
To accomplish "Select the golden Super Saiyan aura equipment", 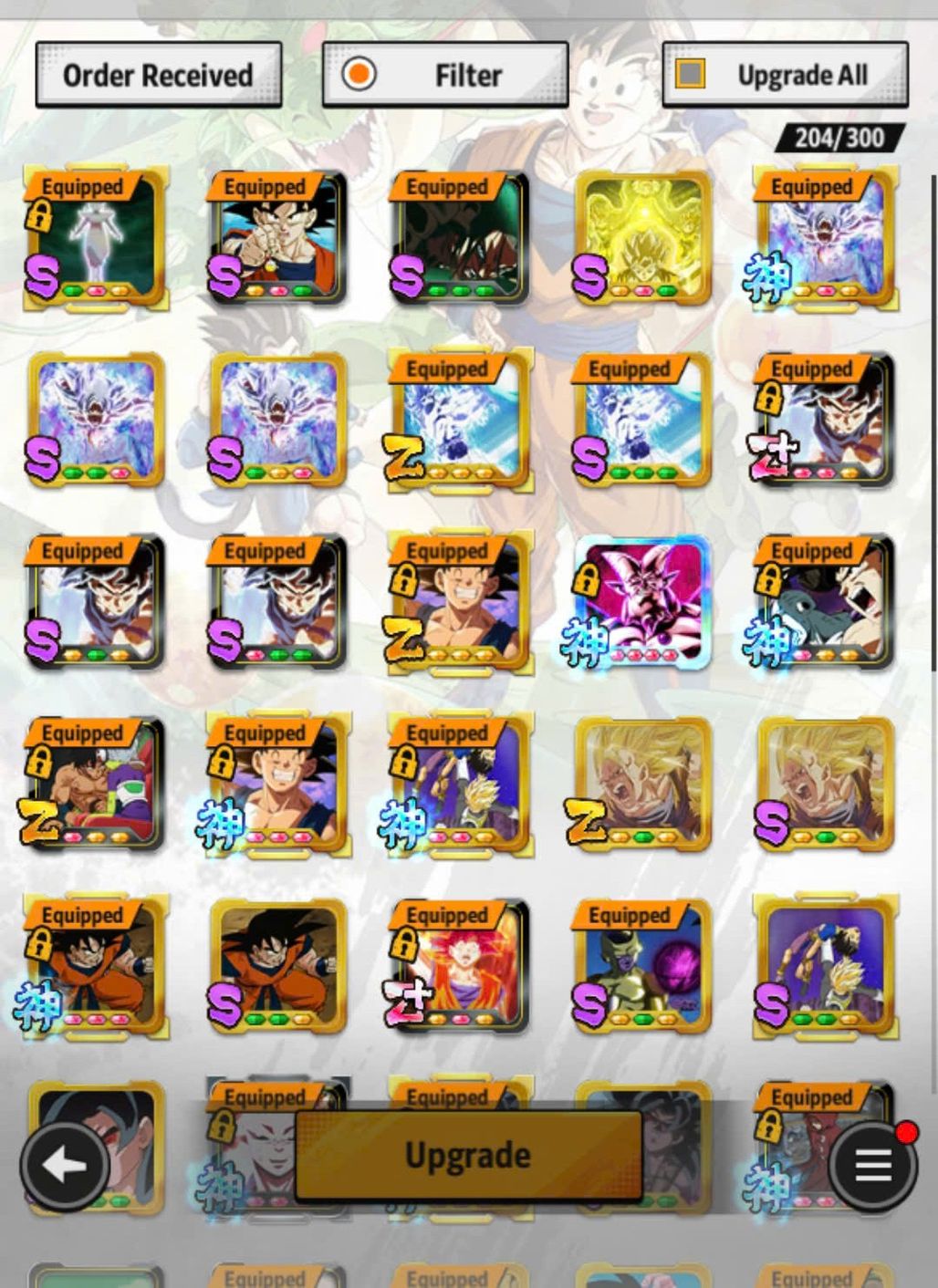I will 642,238.
